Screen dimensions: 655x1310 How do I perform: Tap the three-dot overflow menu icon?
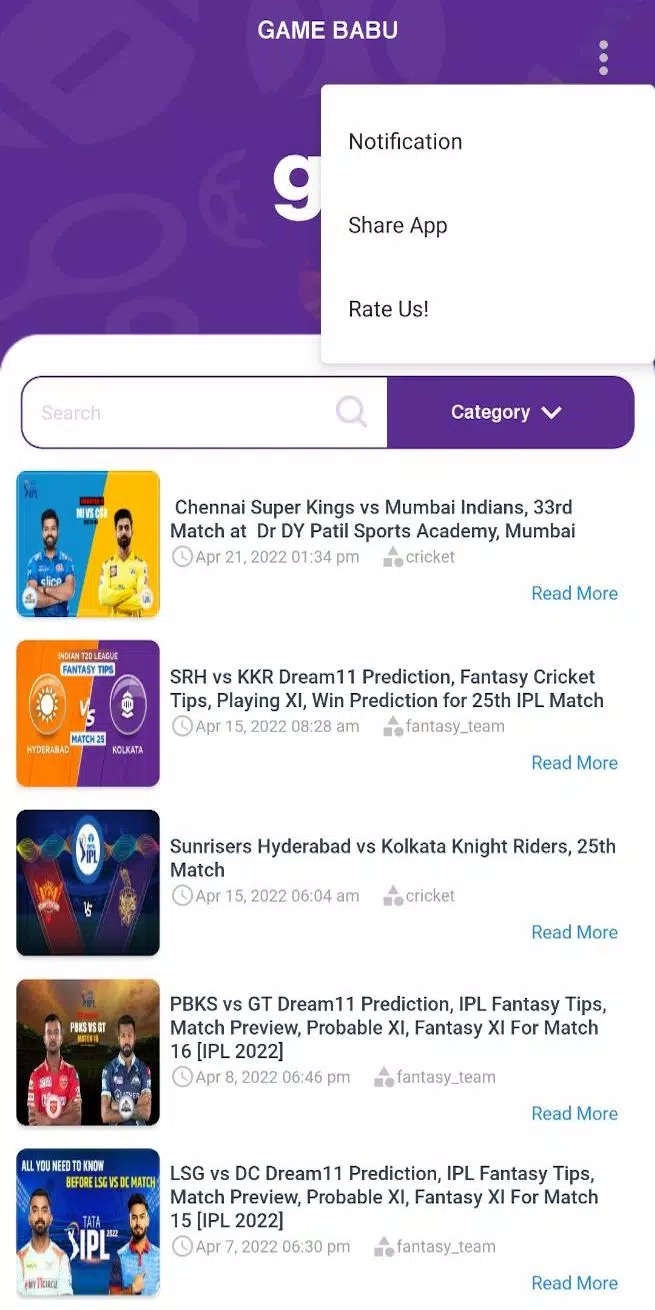(603, 58)
